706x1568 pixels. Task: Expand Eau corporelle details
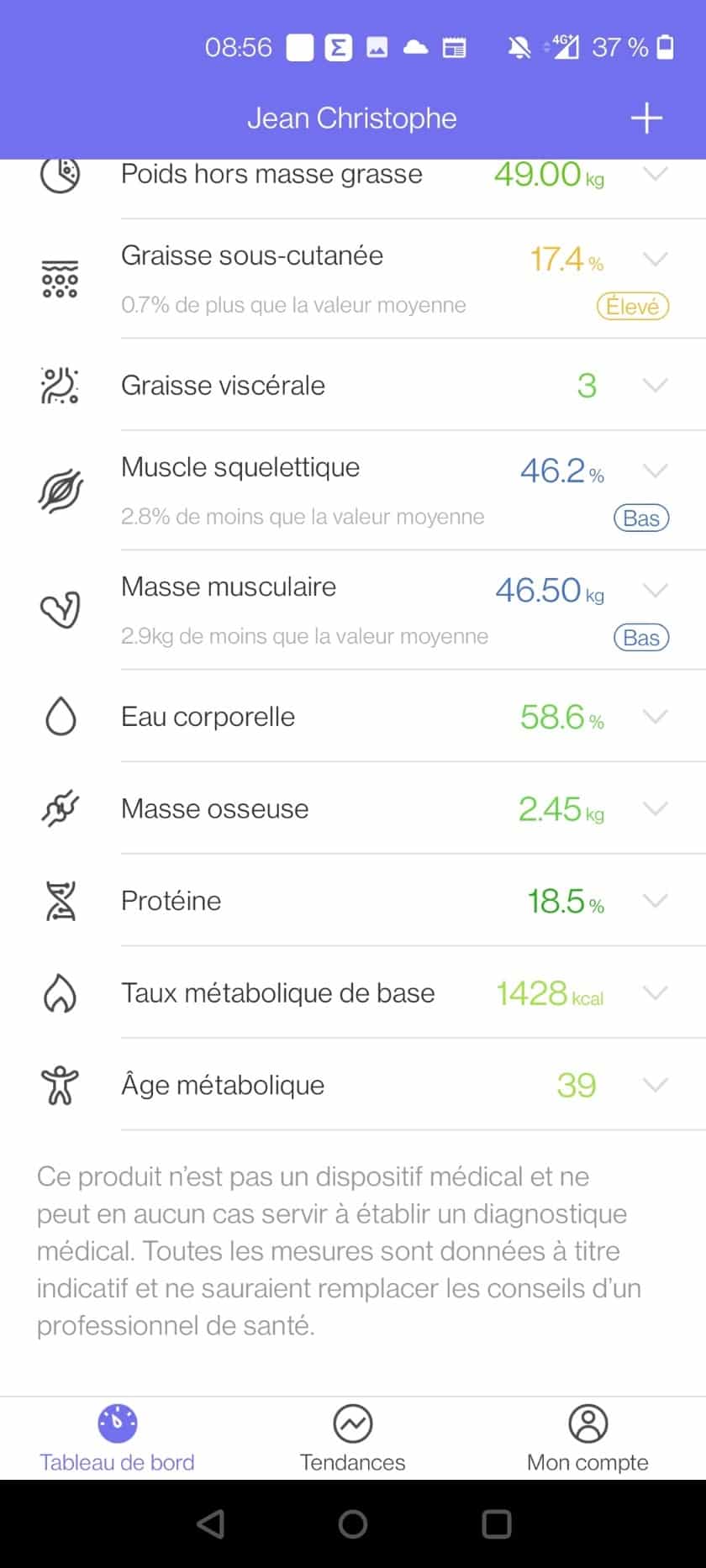coord(655,717)
